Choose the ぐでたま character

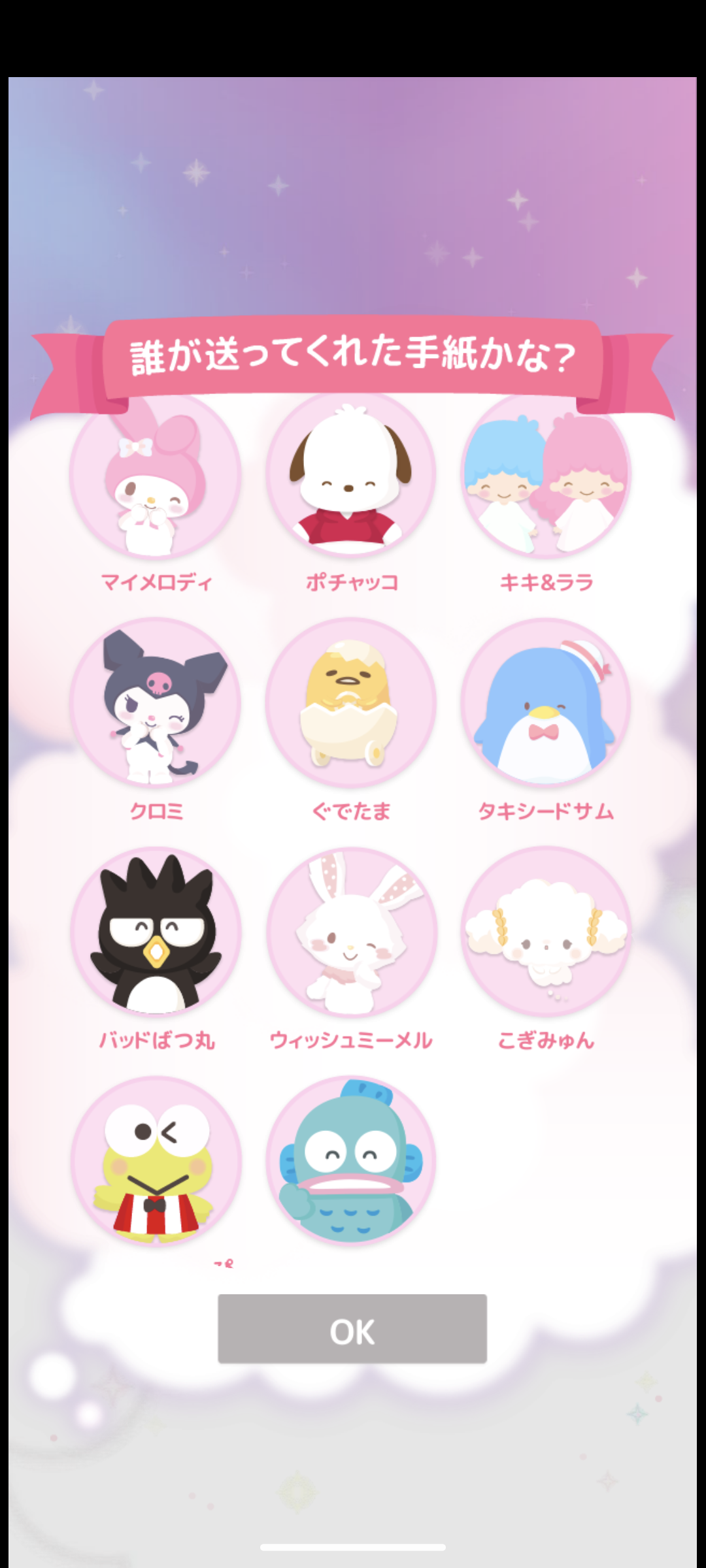351,703
